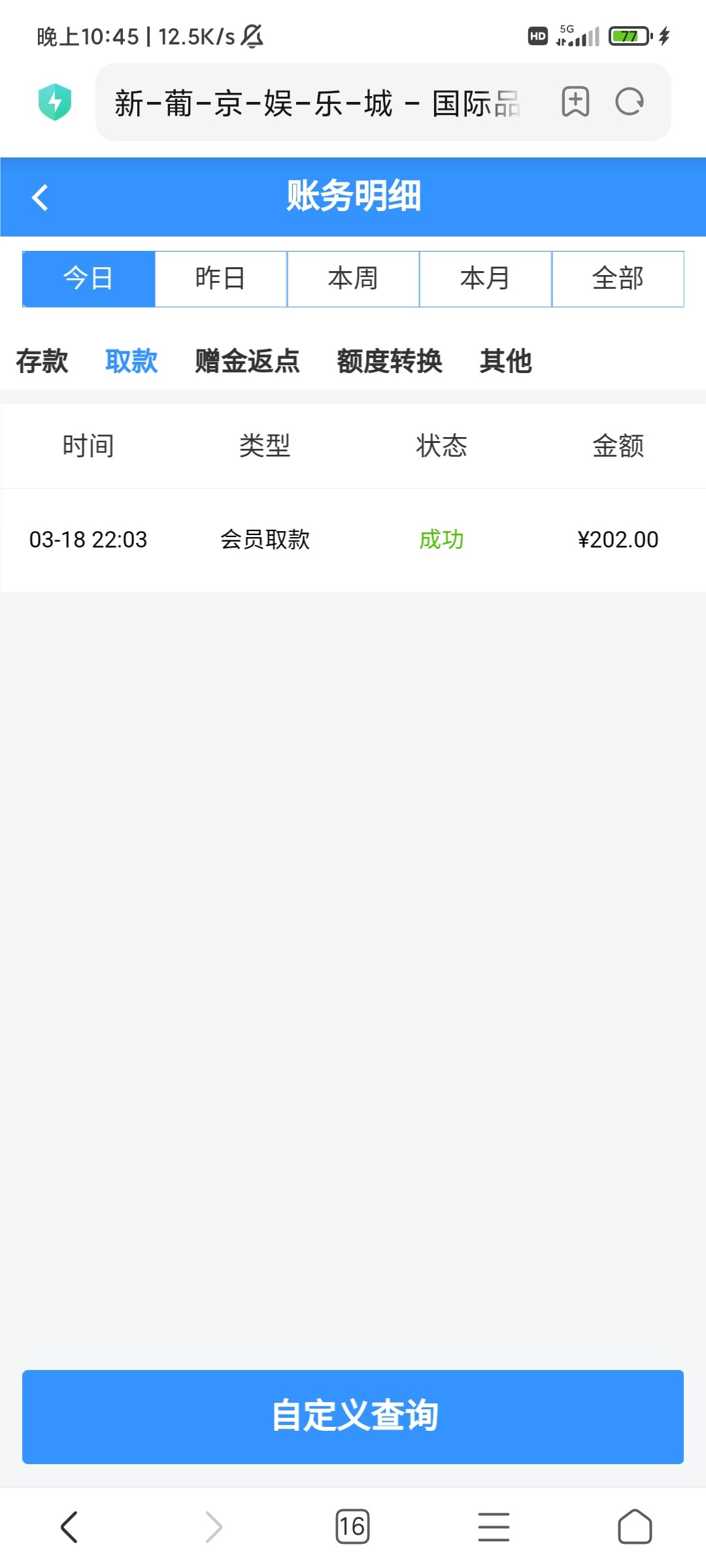The width and height of the screenshot is (706, 1568).
Task: Tap the 自定义查询 button
Action: 353,1416
